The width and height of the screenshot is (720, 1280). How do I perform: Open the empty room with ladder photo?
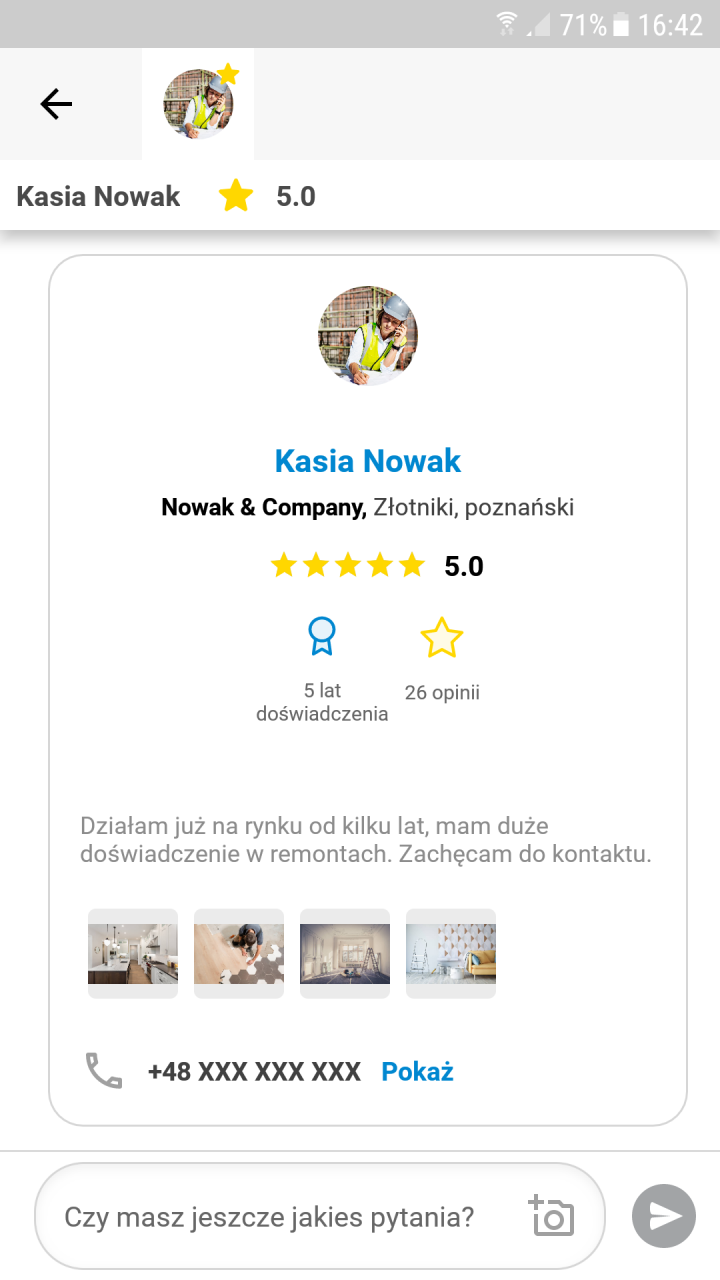tap(345, 953)
